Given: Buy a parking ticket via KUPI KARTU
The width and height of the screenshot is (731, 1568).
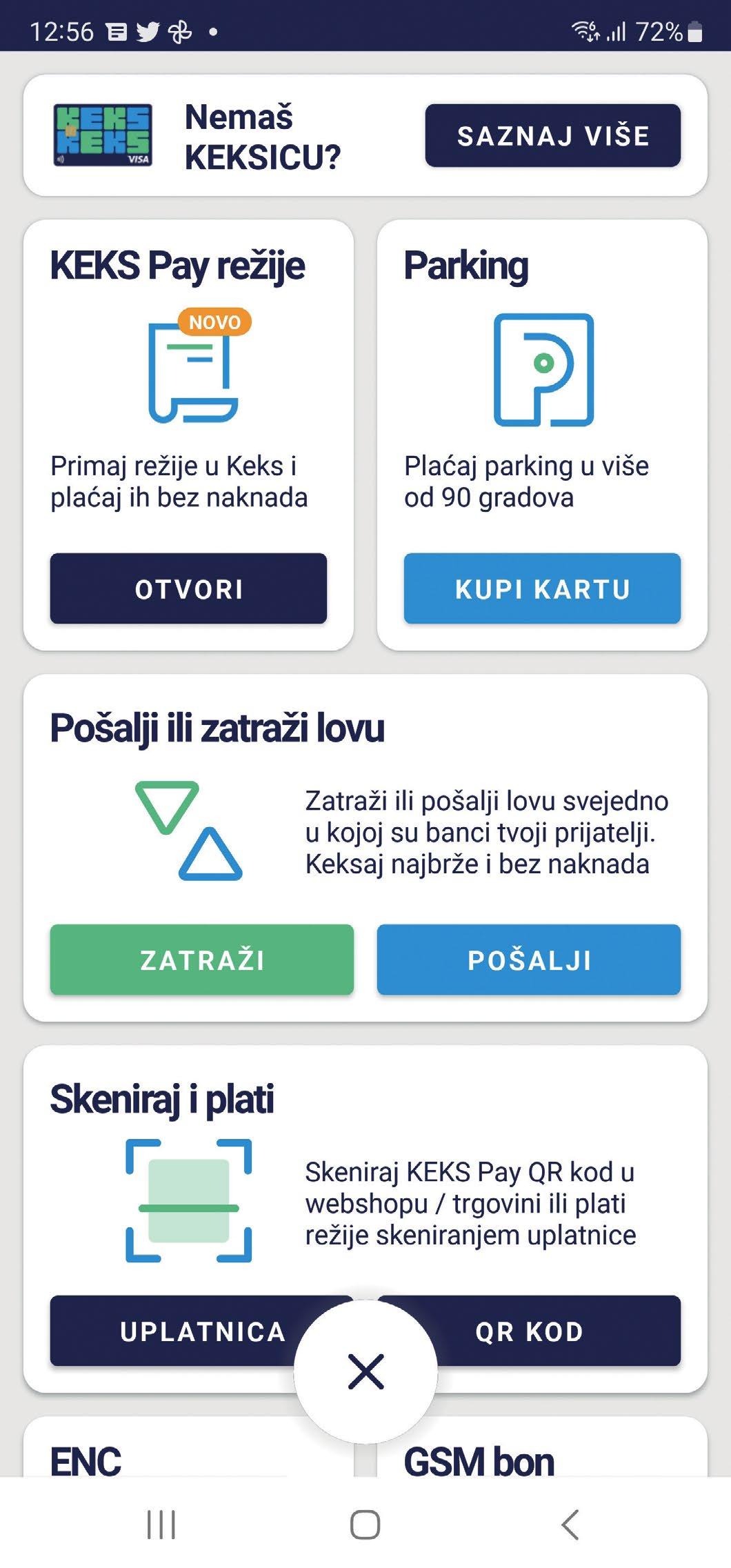Looking at the screenshot, I should tap(542, 588).
